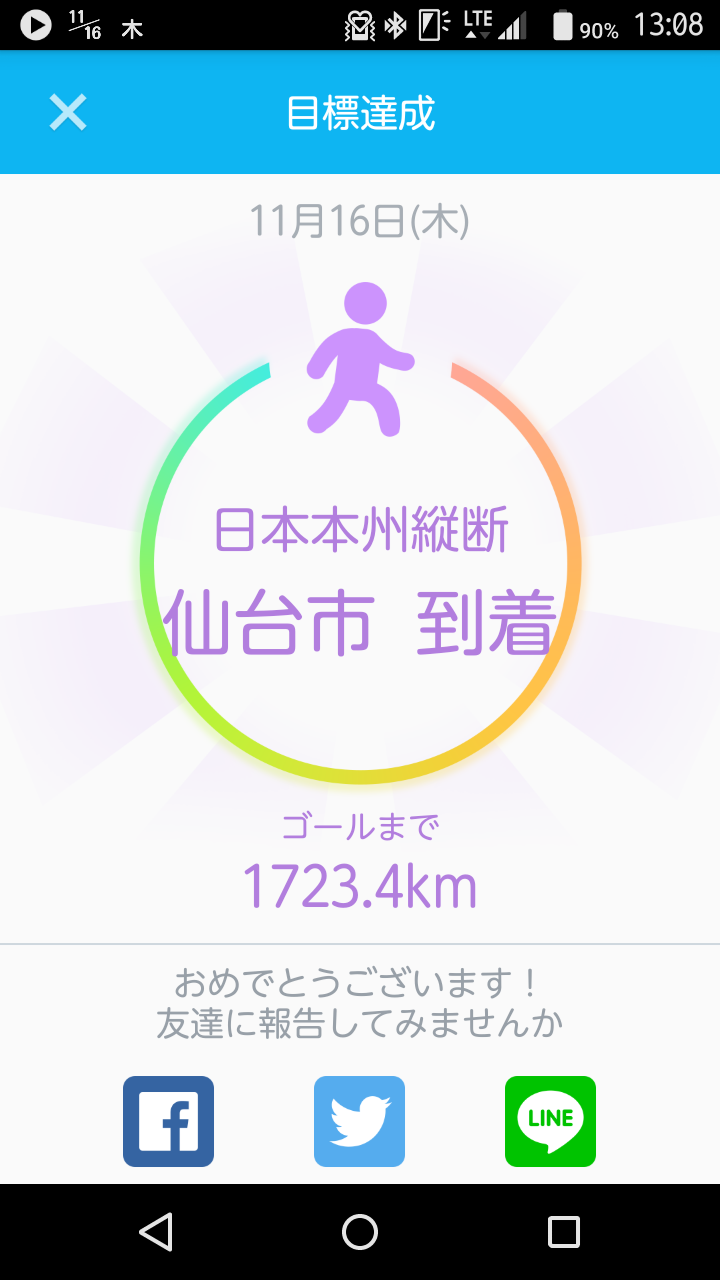Go back using system back button
The height and width of the screenshot is (1280, 720).
pos(156,1232)
